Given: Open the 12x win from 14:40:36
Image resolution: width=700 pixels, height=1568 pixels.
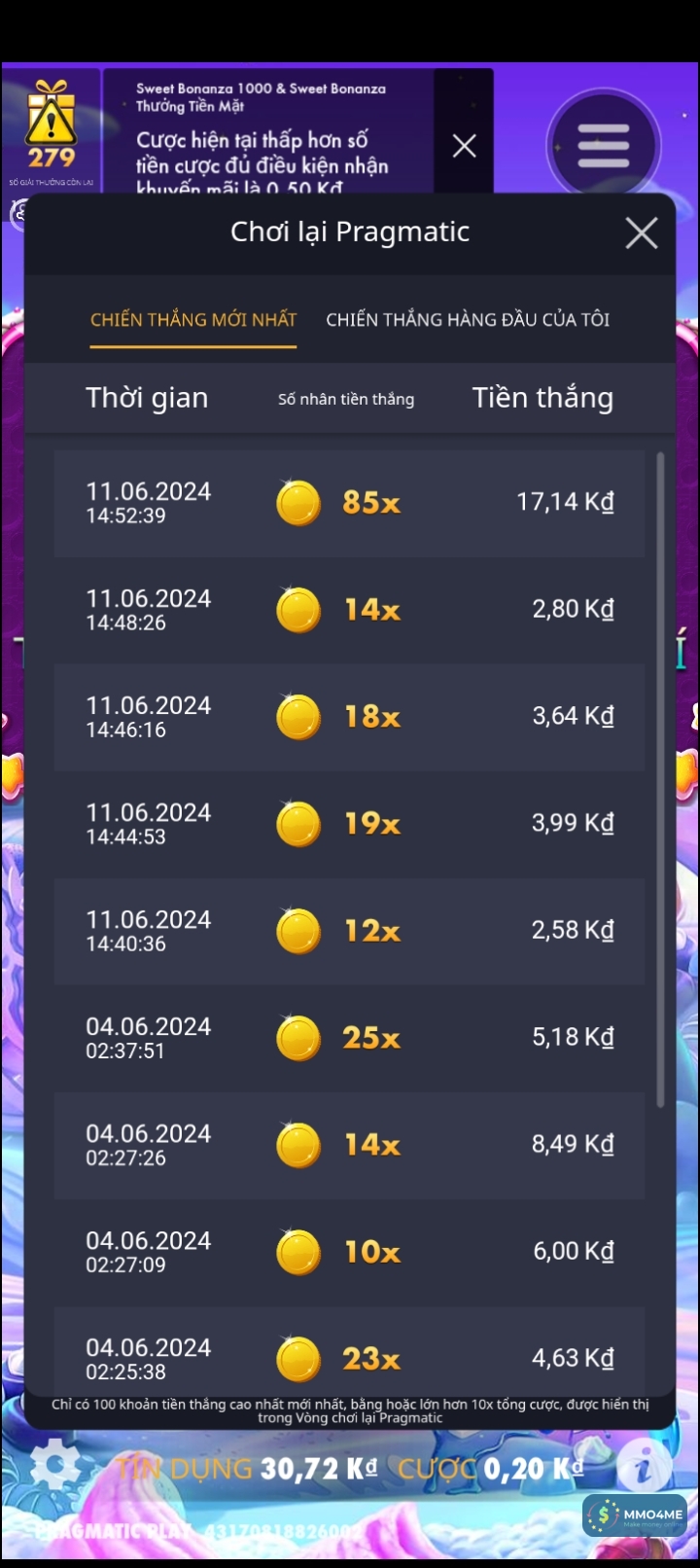Looking at the screenshot, I should click(x=349, y=931).
